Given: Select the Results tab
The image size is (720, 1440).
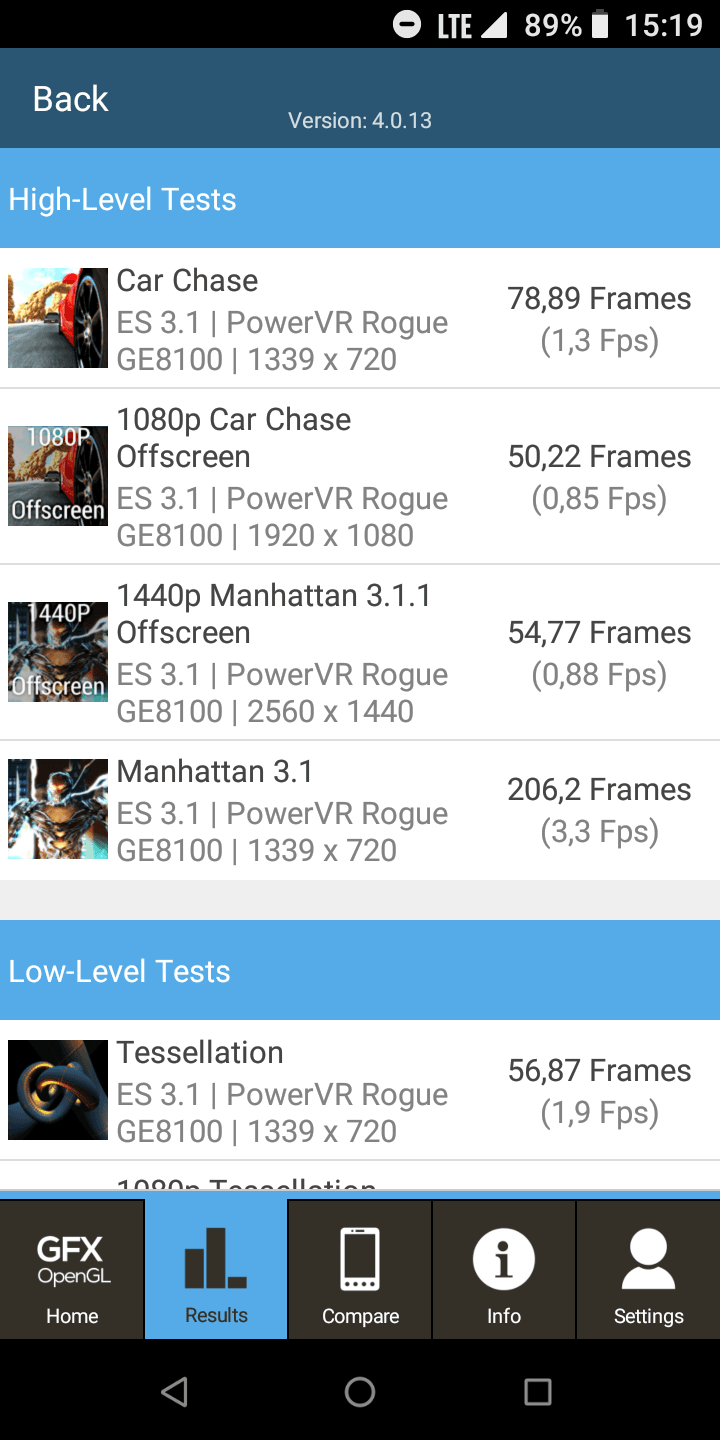Looking at the screenshot, I should [216, 1269].
